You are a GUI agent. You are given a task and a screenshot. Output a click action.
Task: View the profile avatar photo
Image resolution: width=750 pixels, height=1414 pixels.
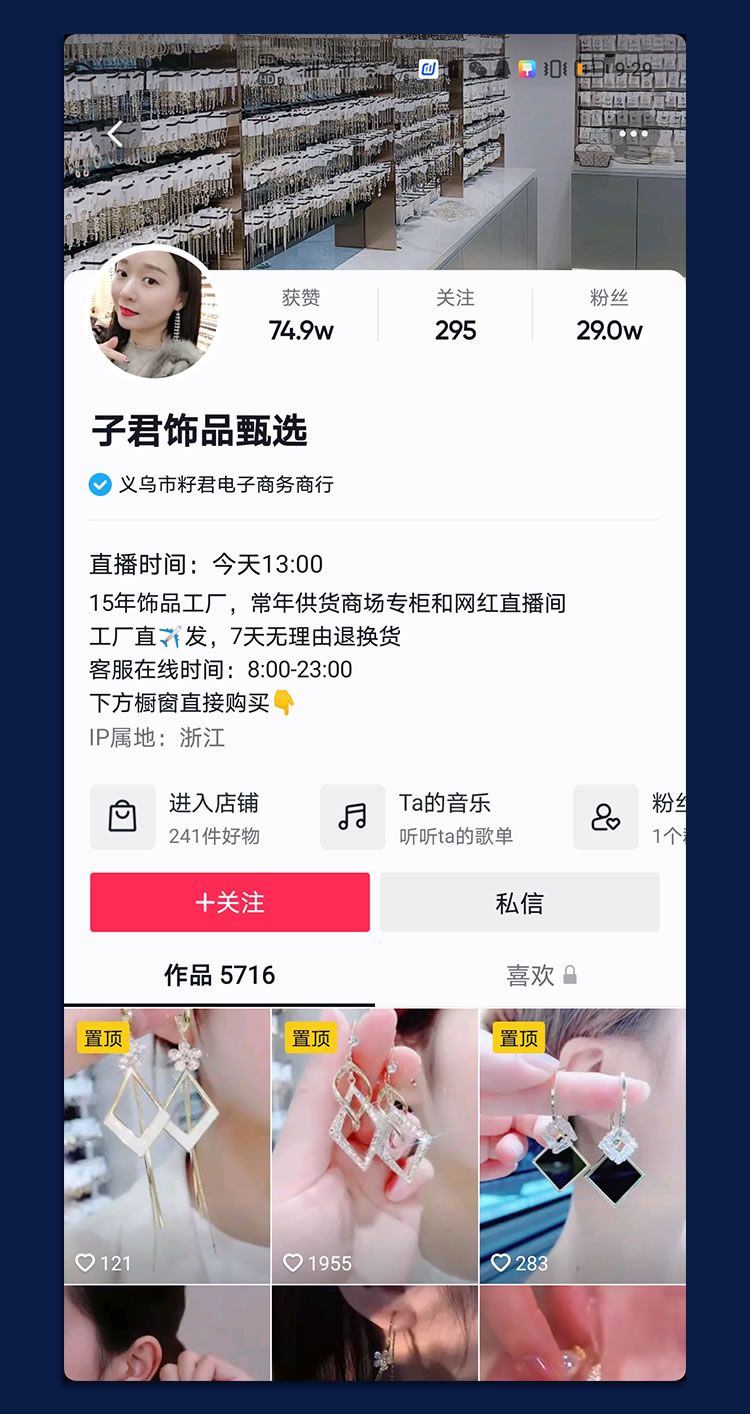pyautogui.click(x=154, y=314)
